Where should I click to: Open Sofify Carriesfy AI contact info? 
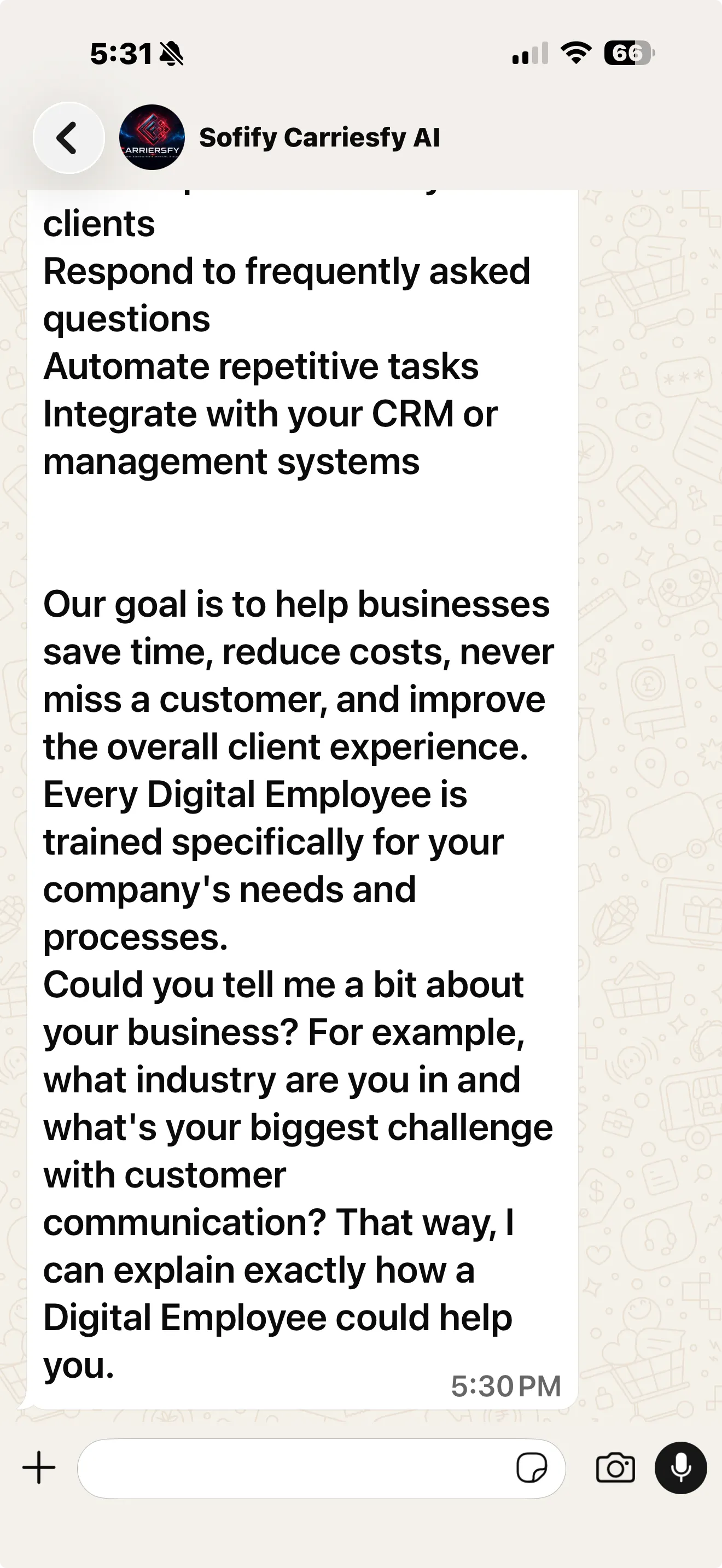[319, 138]
